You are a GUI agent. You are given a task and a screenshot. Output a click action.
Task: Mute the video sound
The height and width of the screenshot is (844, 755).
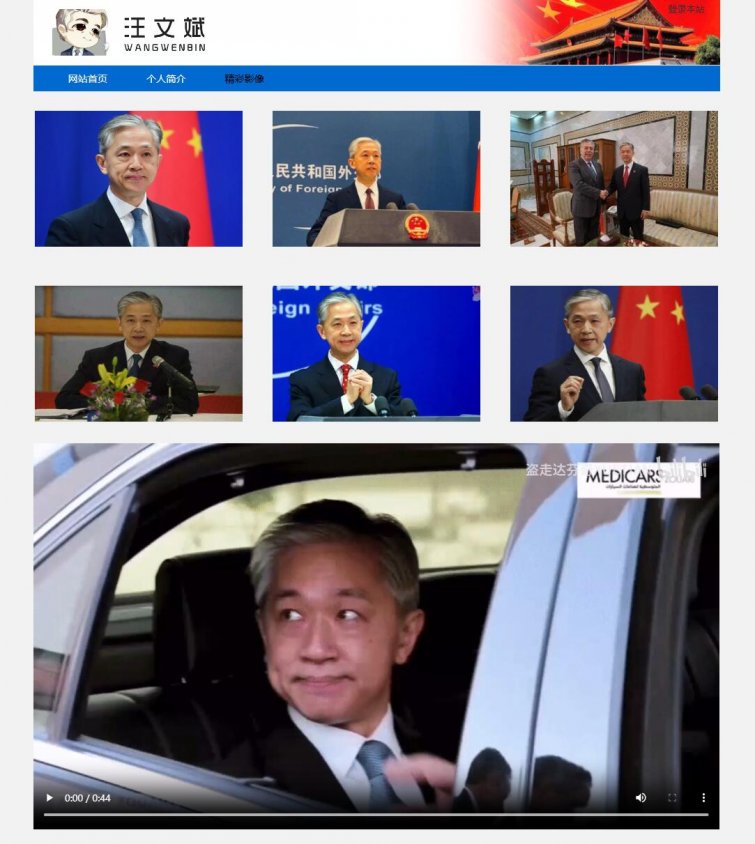641,798
